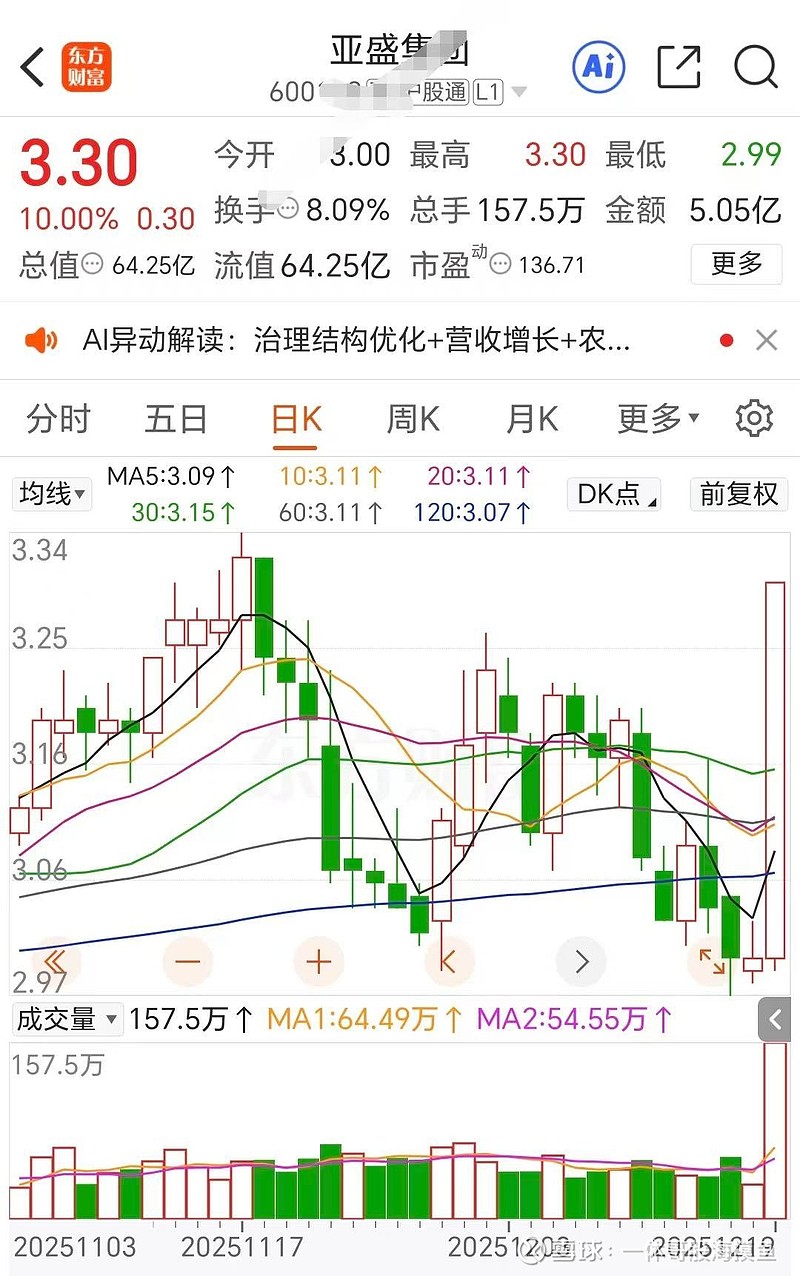Zoom out the K-line chart with minus icon
The height and width of the screenshot is (1276, 800).
(187, 961)
